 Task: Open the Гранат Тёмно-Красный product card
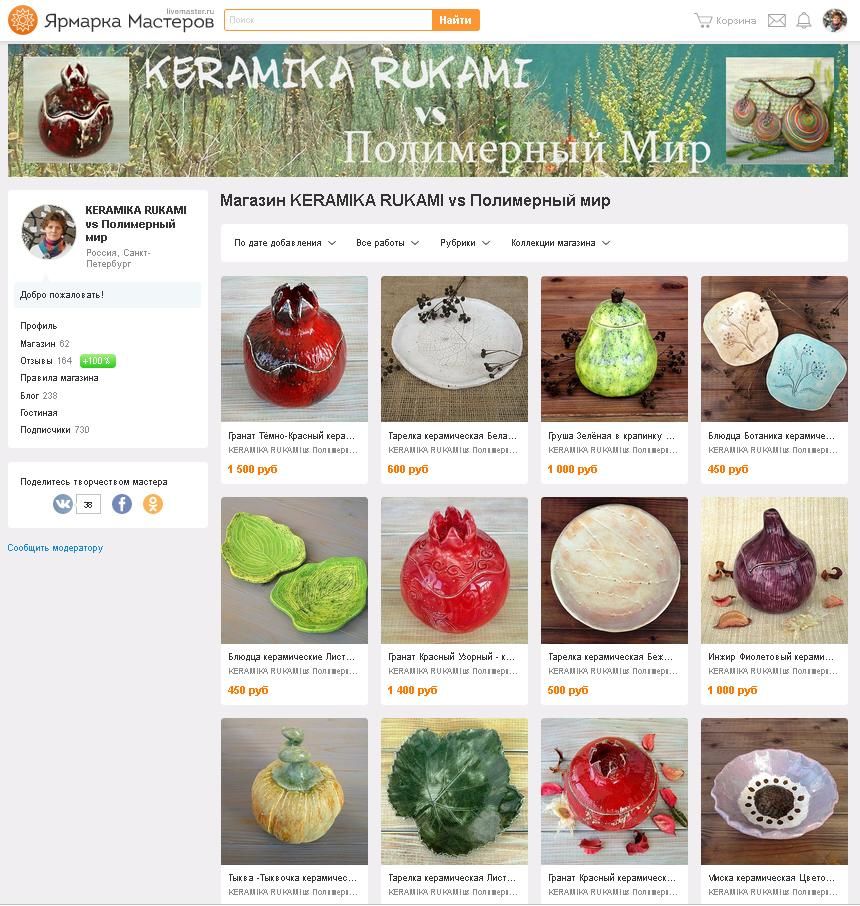[x=294, y=349]
